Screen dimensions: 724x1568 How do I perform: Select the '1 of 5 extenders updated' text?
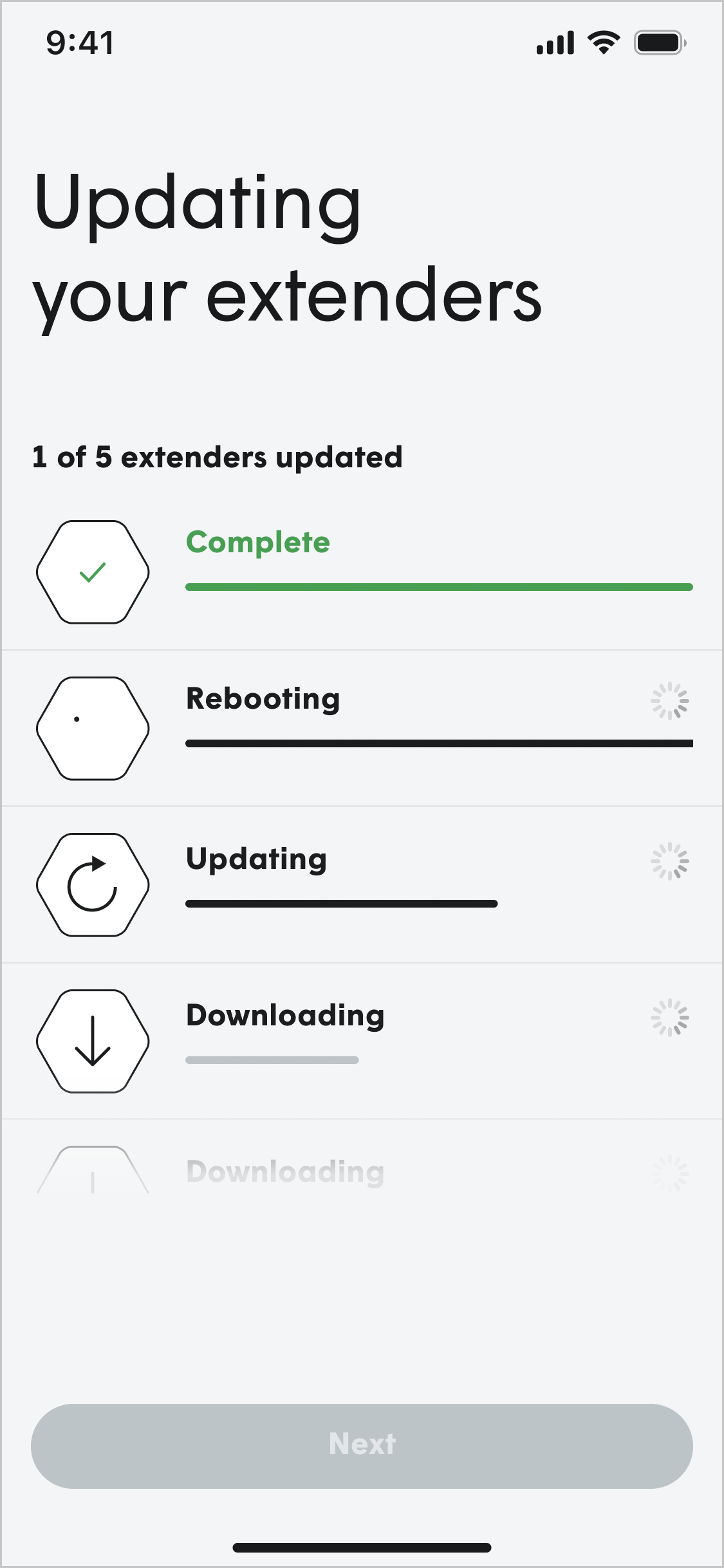(x=217, y=457)
